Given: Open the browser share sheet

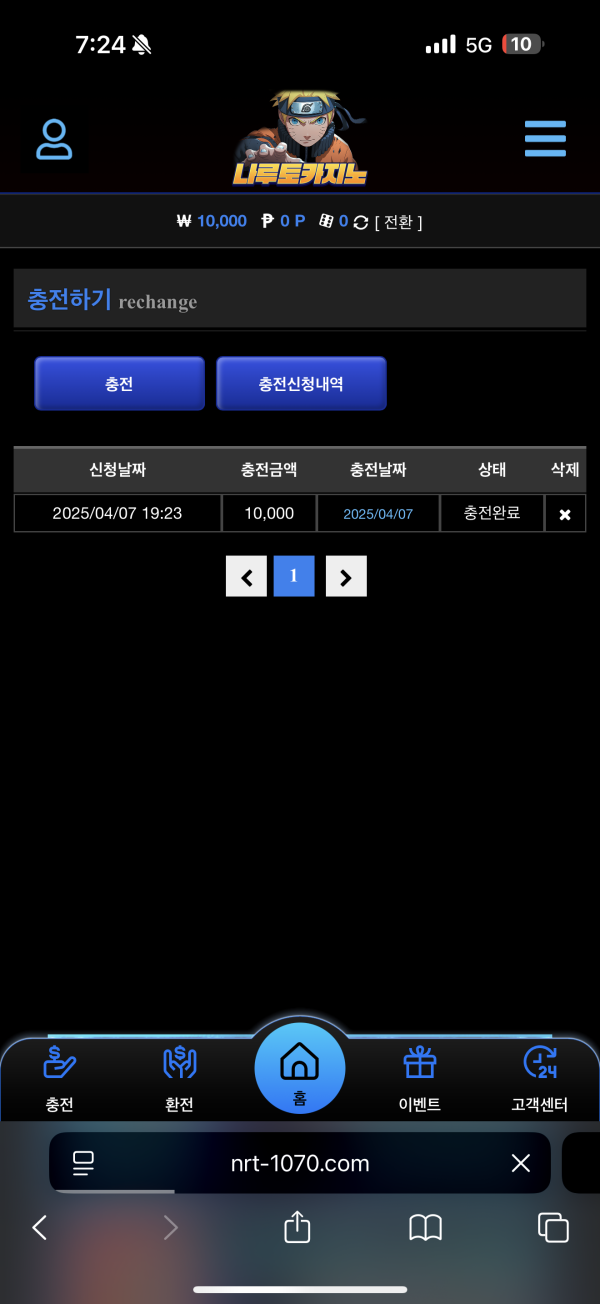Looking at the screenshot, I should click(297, 1227).
